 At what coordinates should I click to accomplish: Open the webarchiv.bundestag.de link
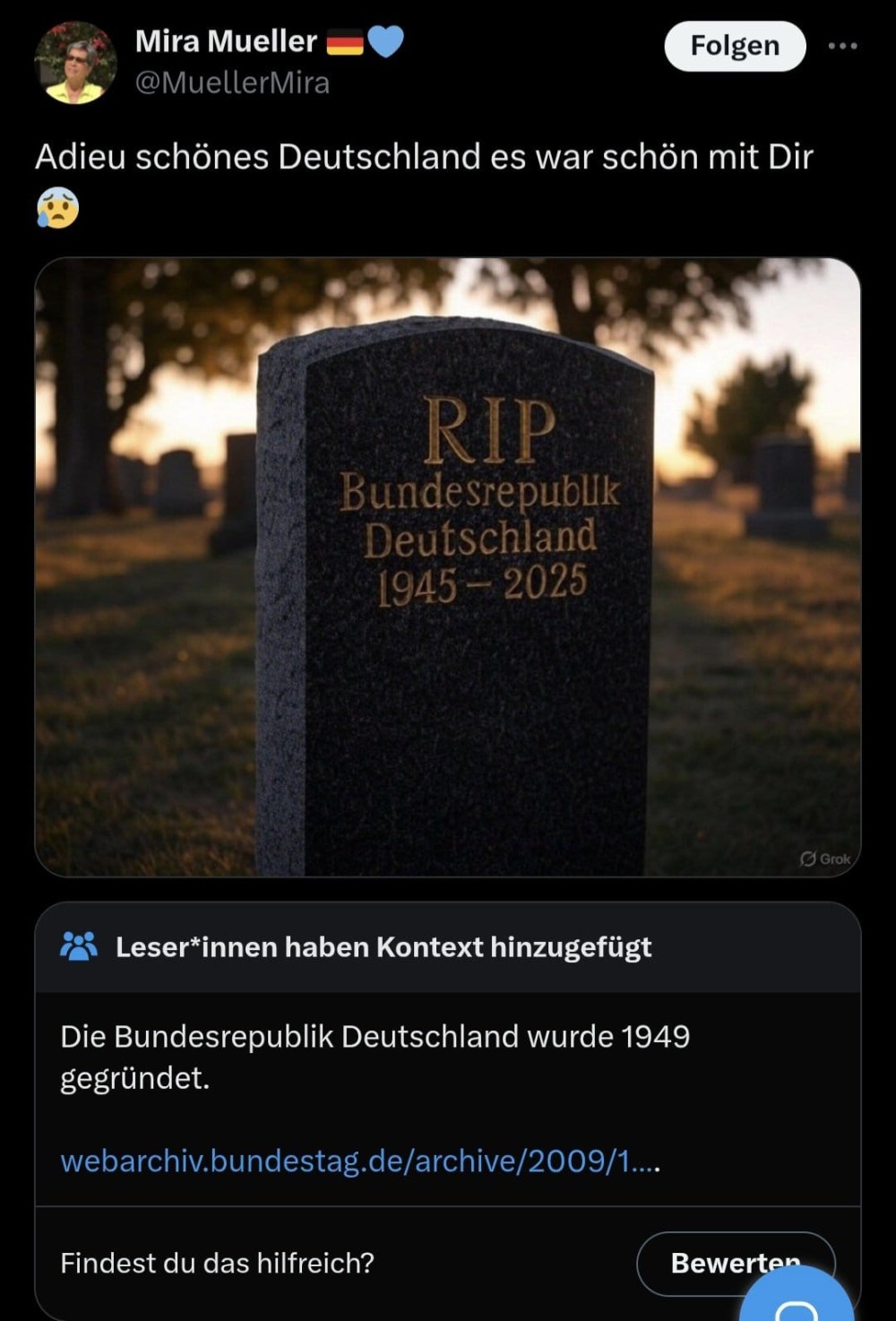tap(360, 1161)
